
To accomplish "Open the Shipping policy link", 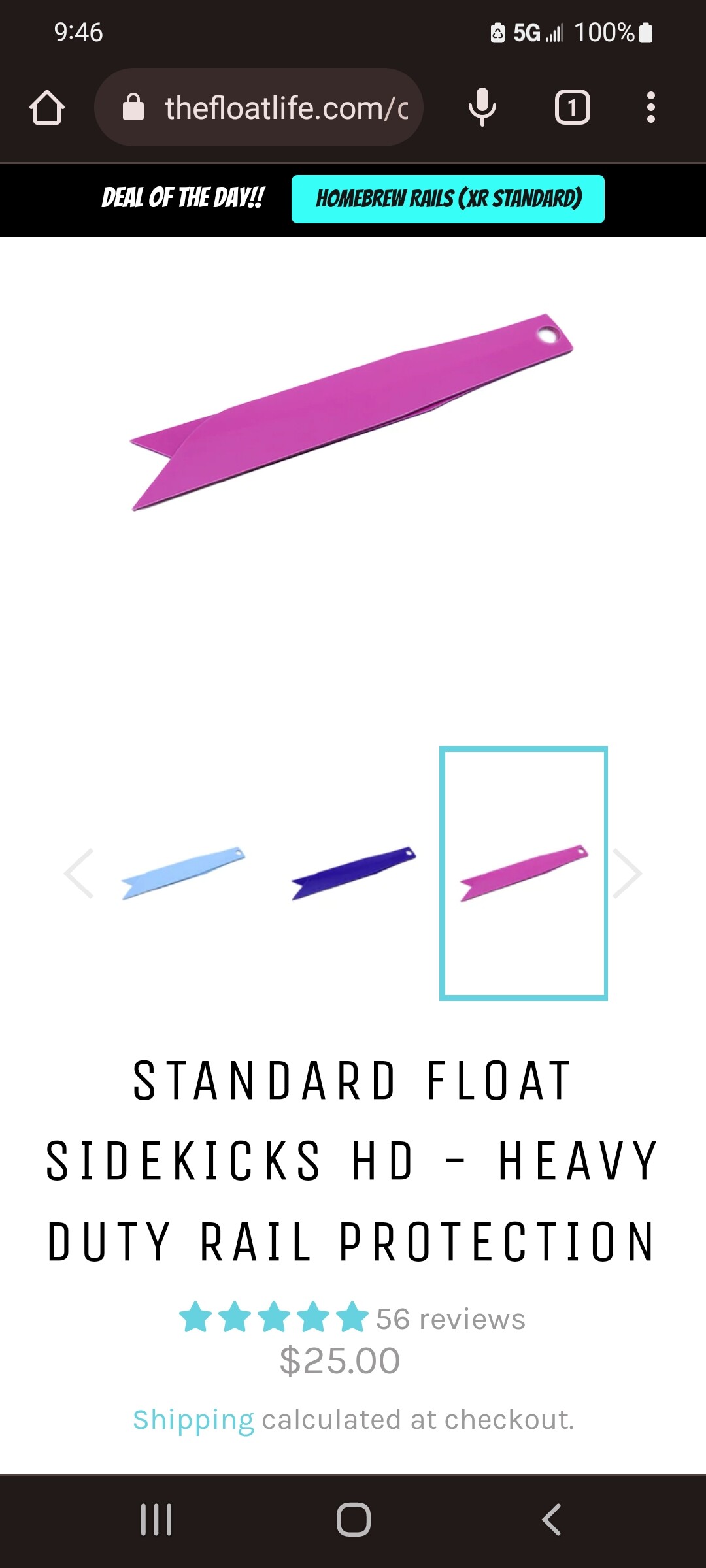I will coord(193,1420).
